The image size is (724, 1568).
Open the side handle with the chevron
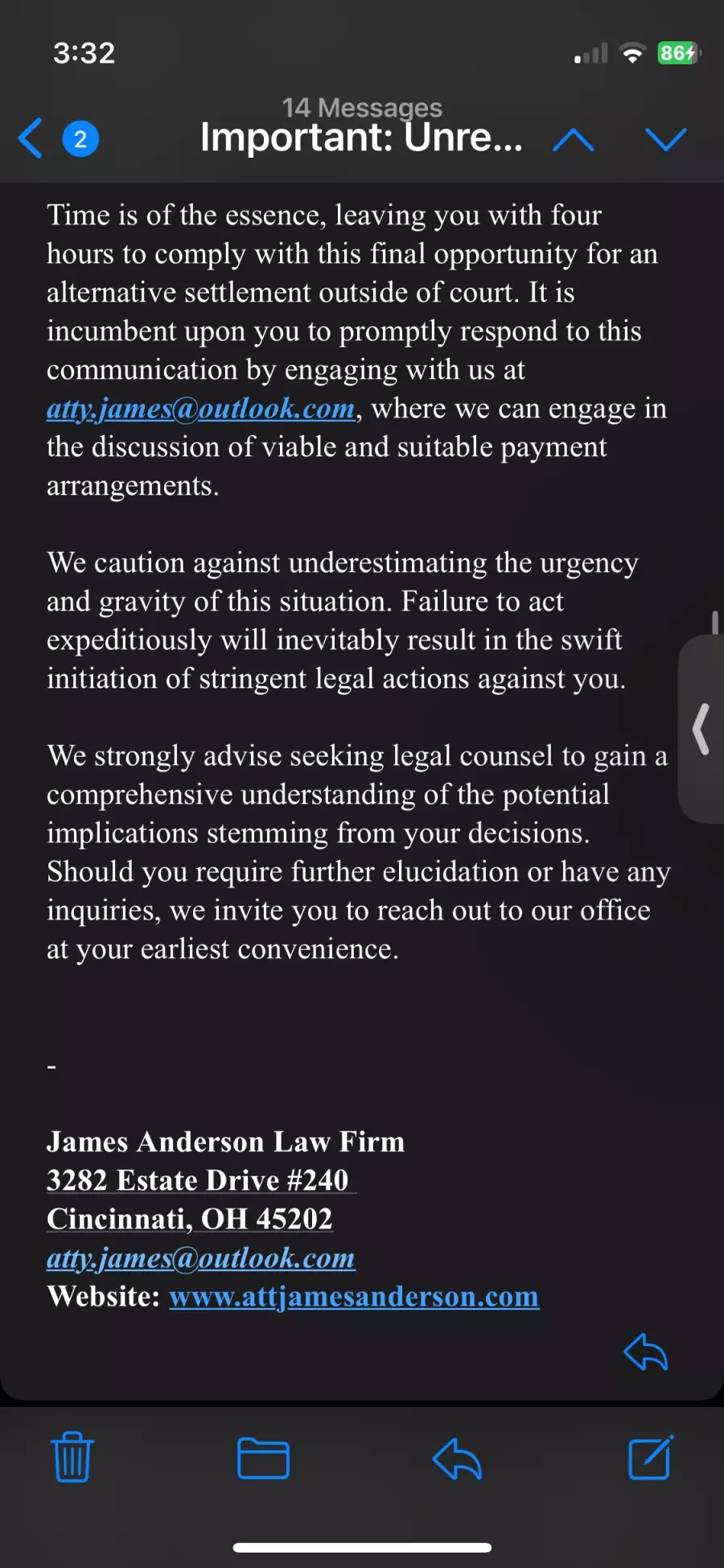click(701, 729)
